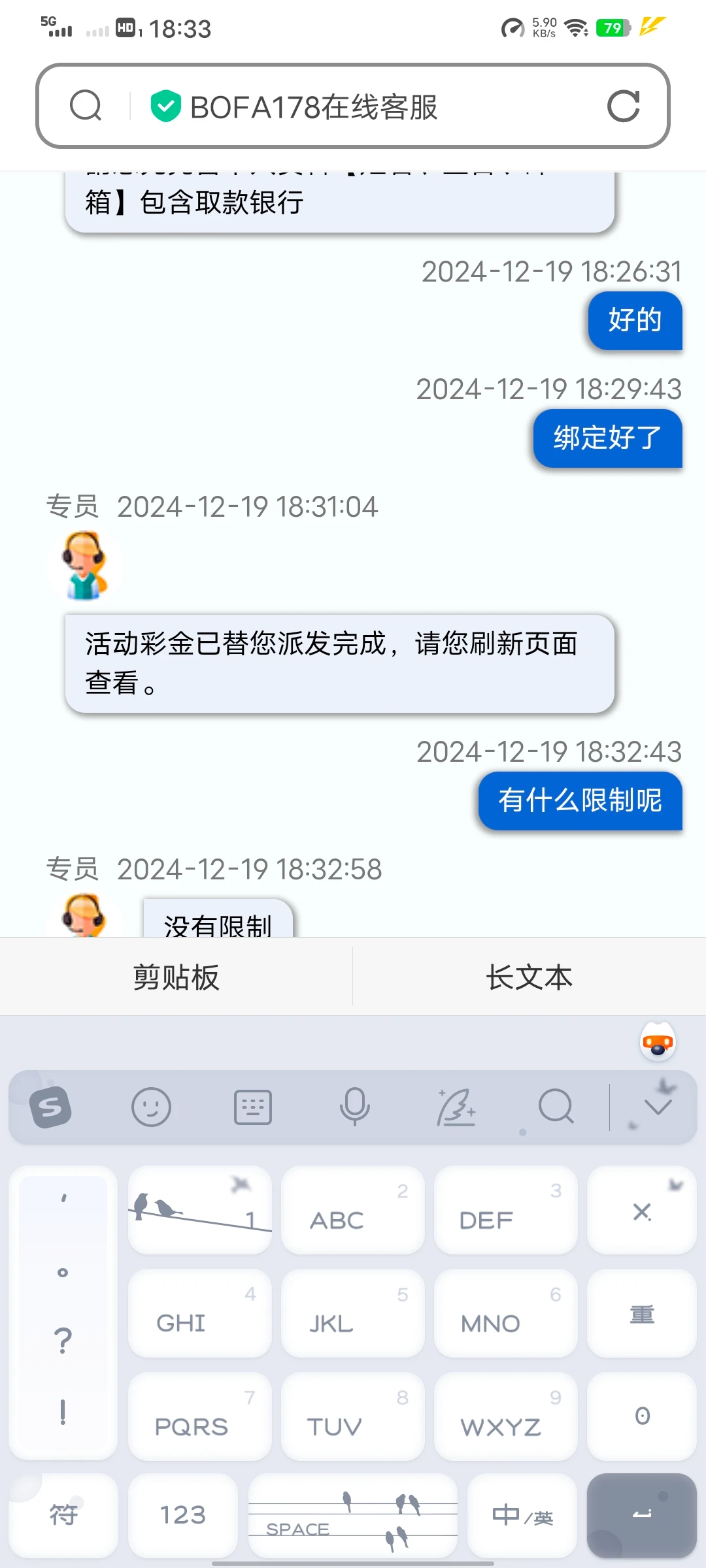Image resolution: width=706 pixels, height=1568 pixels.
Task: Reload the BOFA178 page
Action: (623, 106)
